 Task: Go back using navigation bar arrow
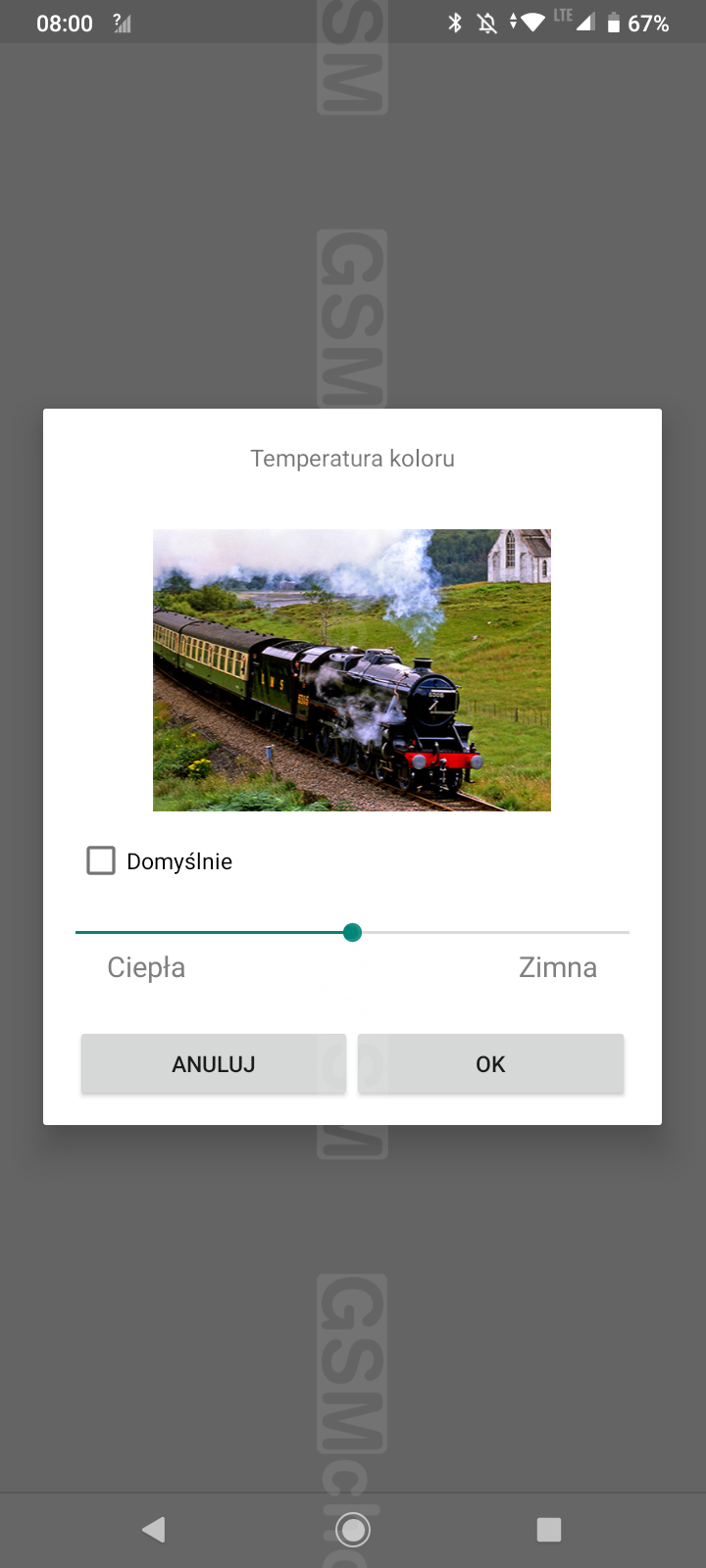pos(154,1529)
